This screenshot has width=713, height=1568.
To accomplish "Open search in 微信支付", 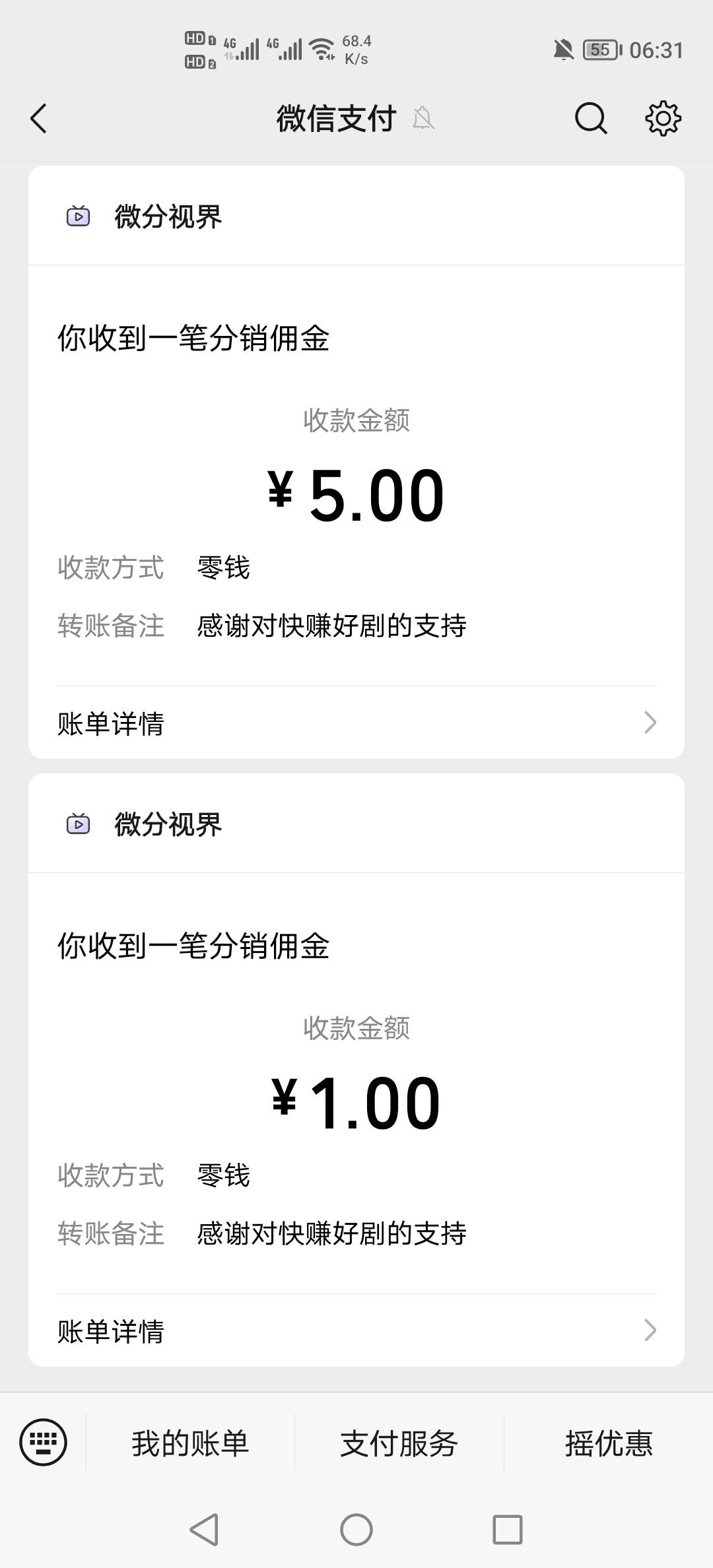I will pyautogui.click(x=590, y=119).
